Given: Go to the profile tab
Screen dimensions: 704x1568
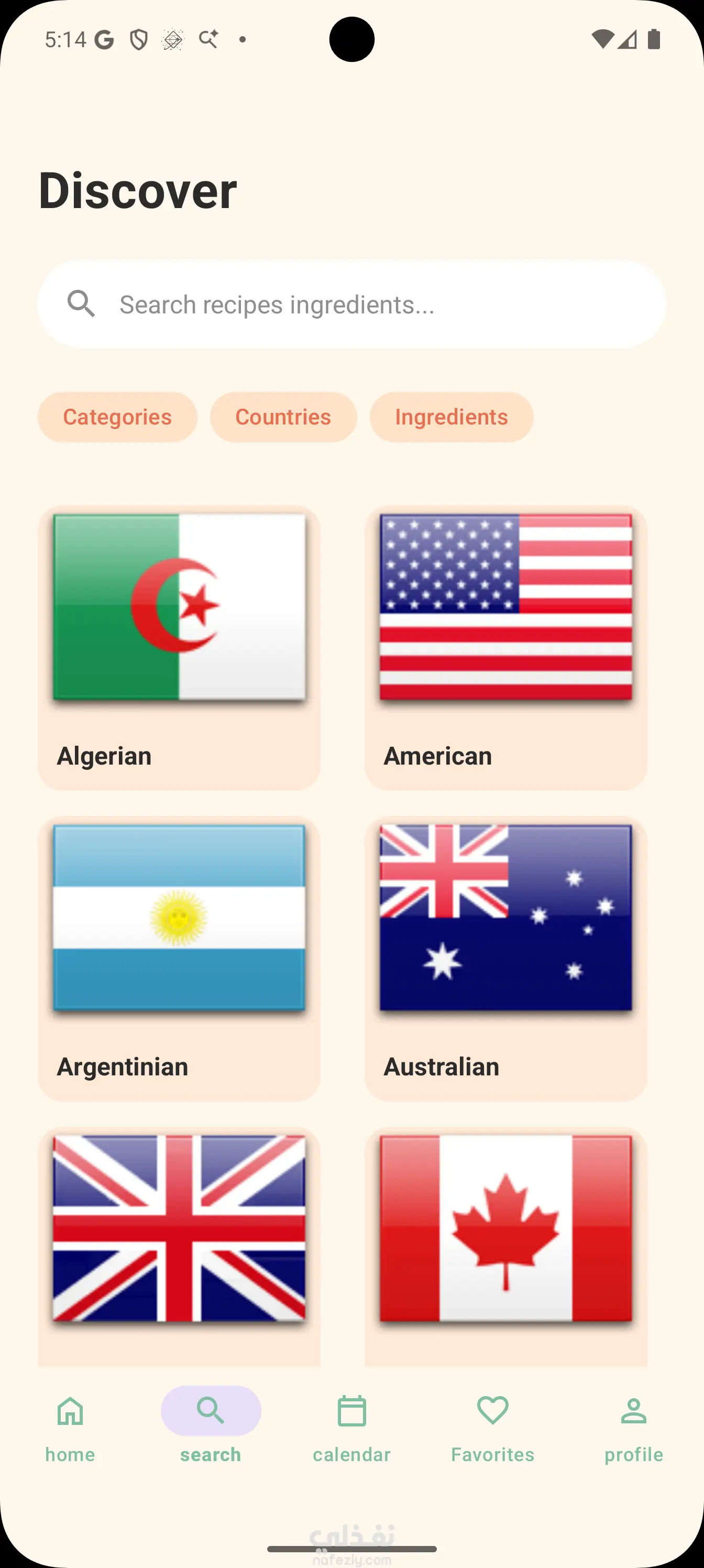Looking at the screenshot, I should pos(633,1428).
